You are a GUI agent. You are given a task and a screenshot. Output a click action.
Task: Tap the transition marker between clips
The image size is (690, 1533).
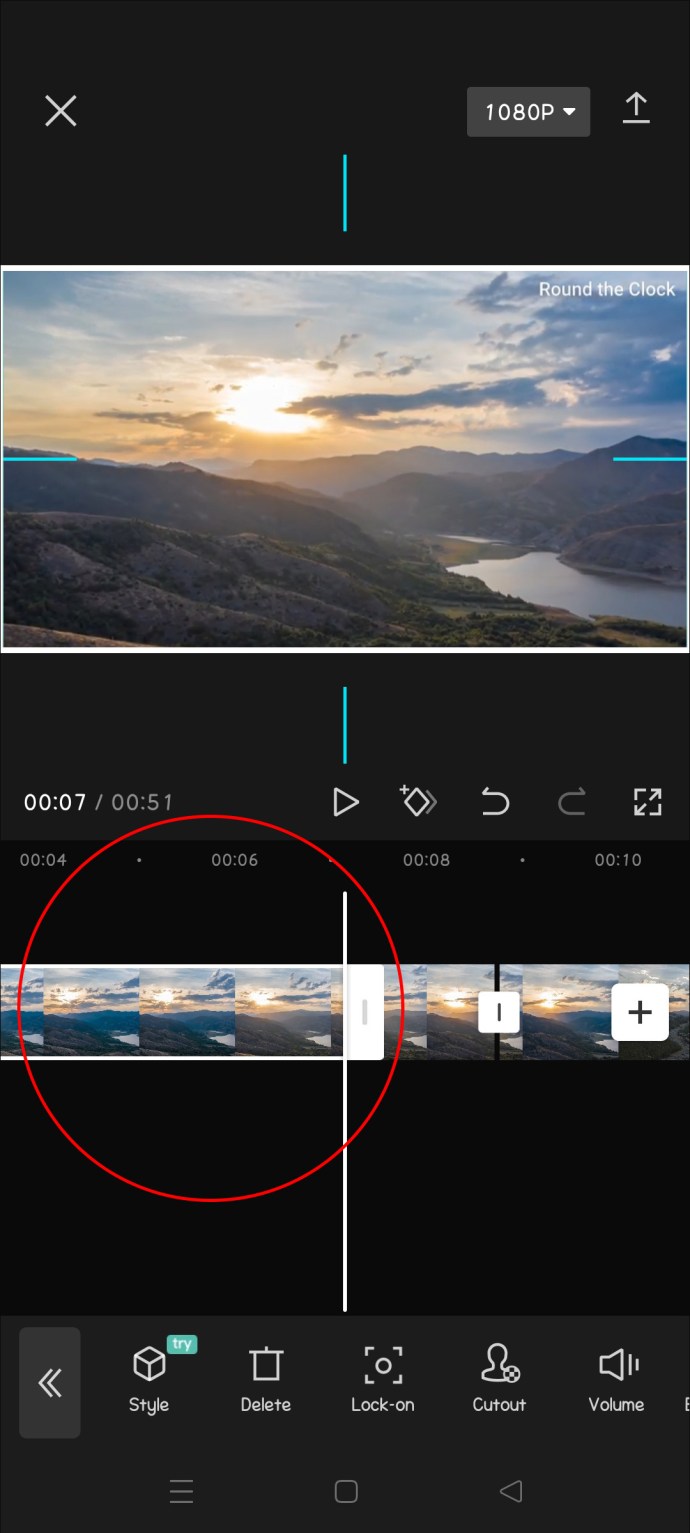(x=498, y=1012)
